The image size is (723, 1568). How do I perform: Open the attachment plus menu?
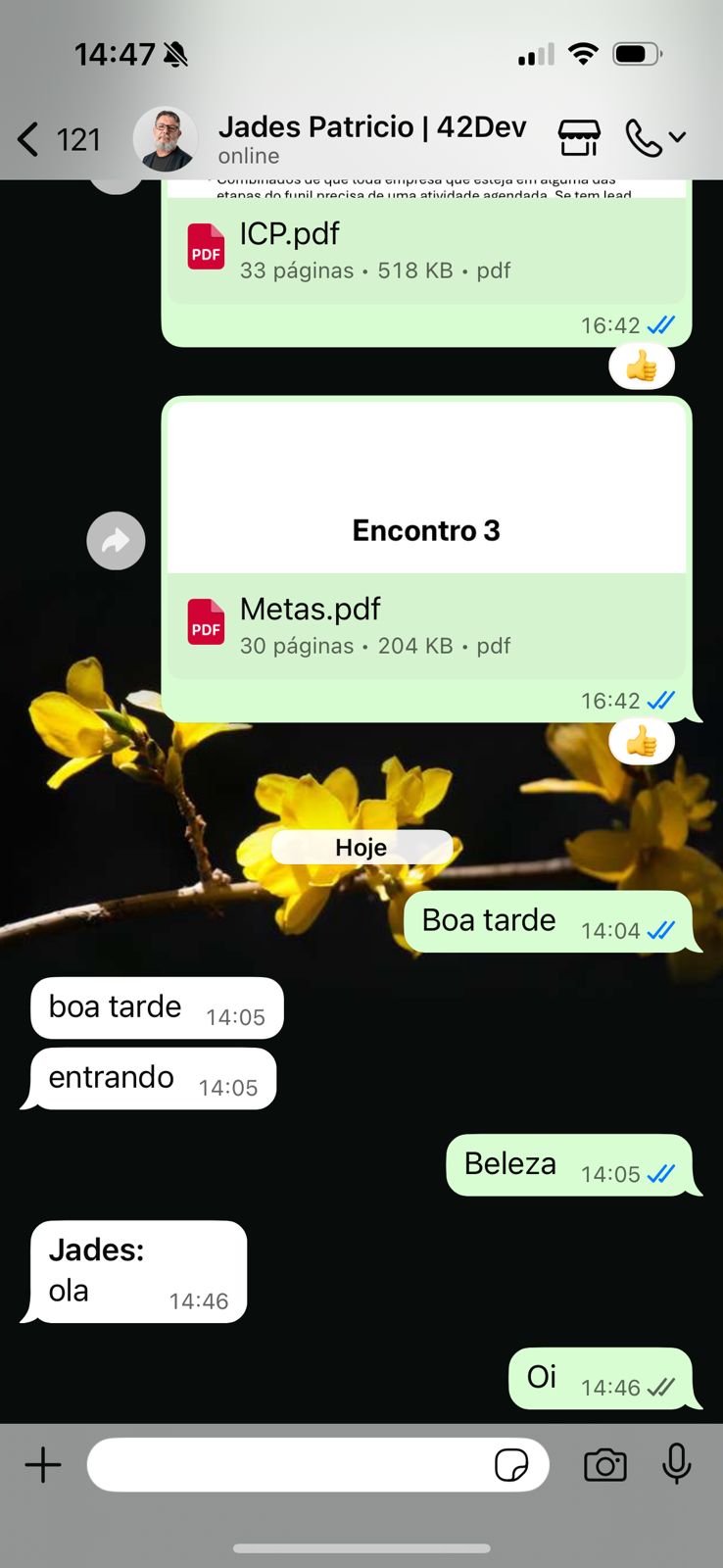pyautogui.click(x=43, y=1465)
